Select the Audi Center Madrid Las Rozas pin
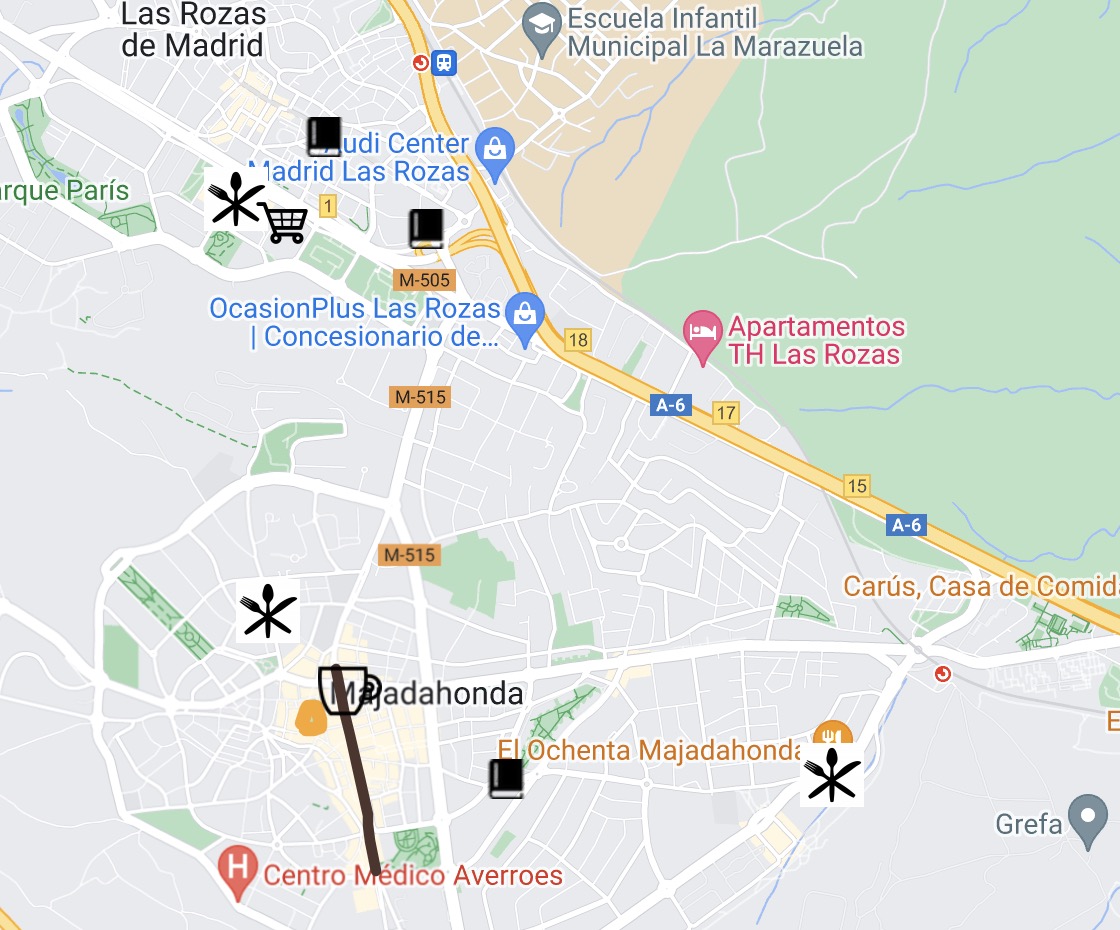The image size is (1120, 930). (495, 150)
